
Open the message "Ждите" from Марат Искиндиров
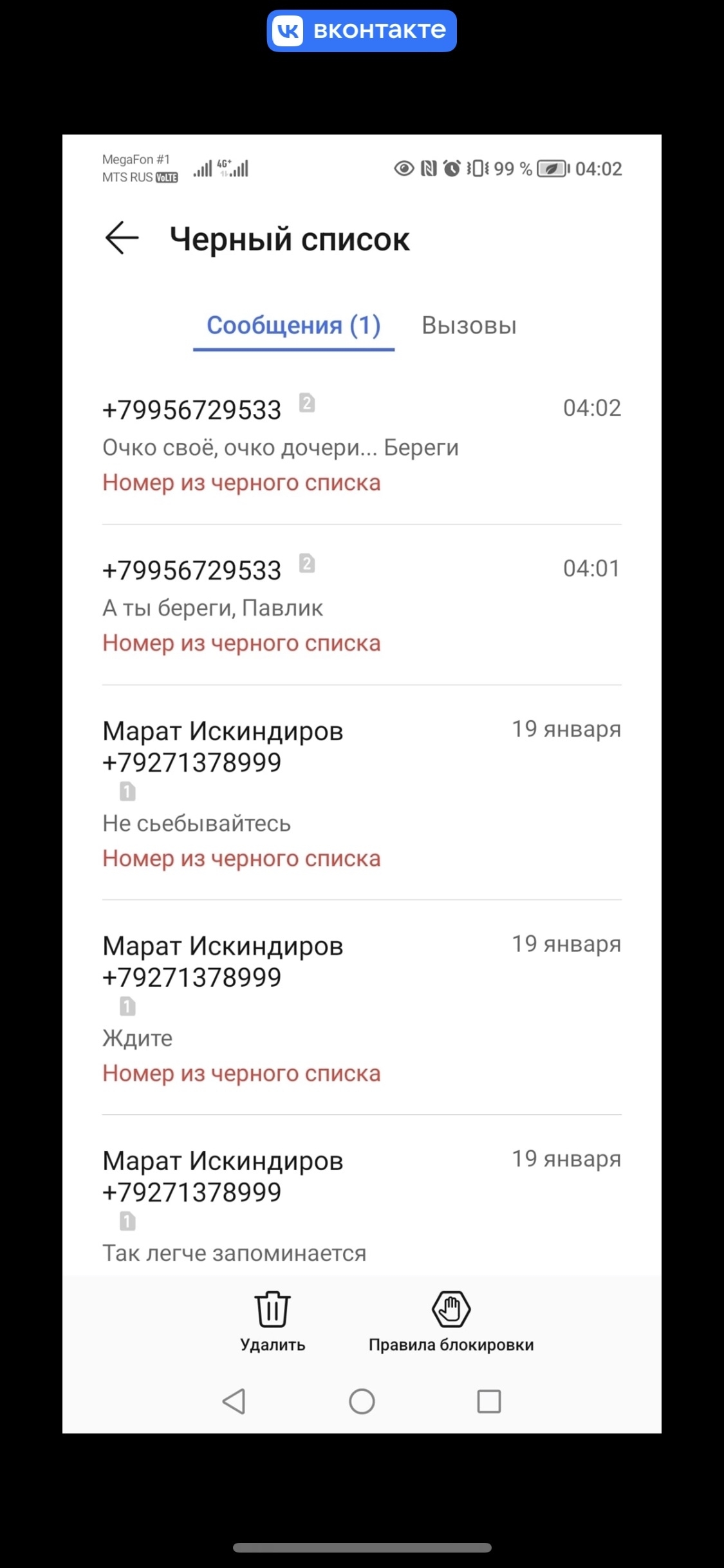coord(360,1008)
